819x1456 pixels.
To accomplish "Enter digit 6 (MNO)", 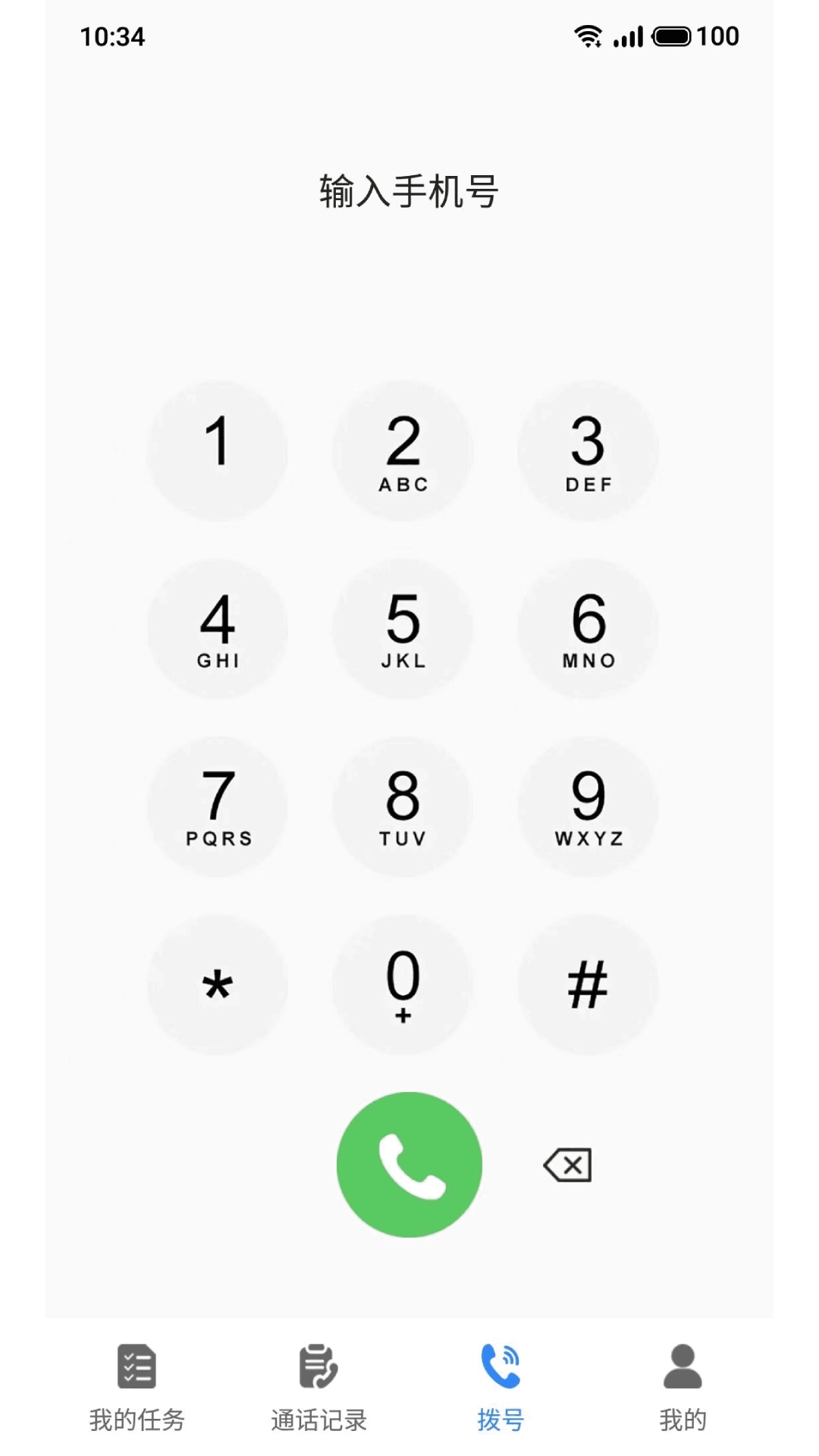I will (588, 629).
